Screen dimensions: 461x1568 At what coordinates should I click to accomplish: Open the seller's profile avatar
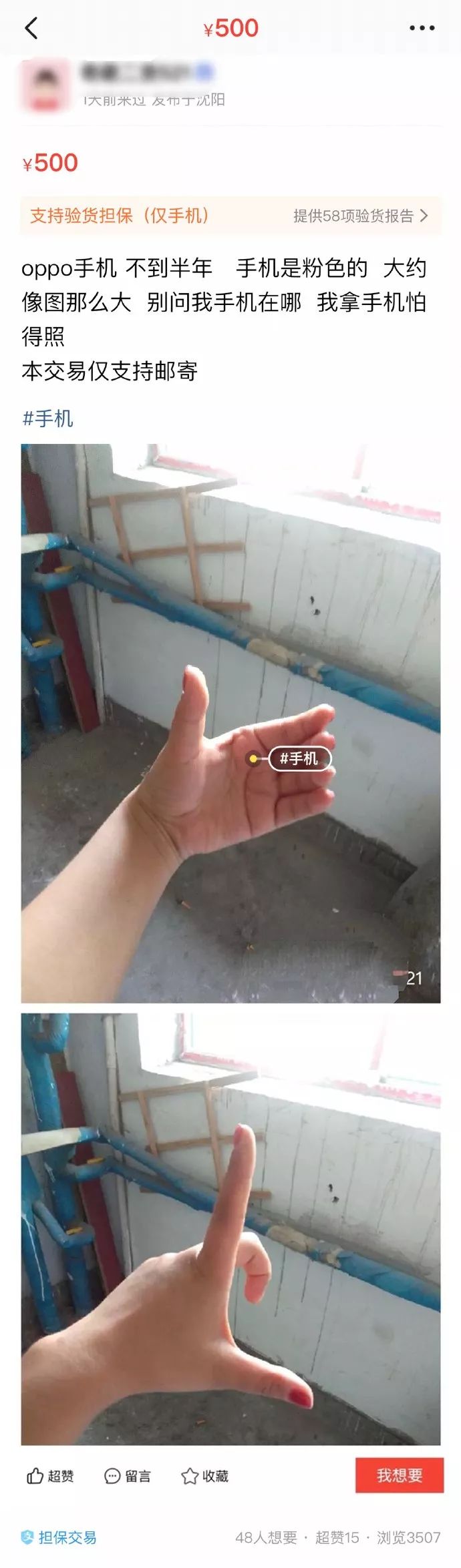pyautogui.click(x=45, y=85)
